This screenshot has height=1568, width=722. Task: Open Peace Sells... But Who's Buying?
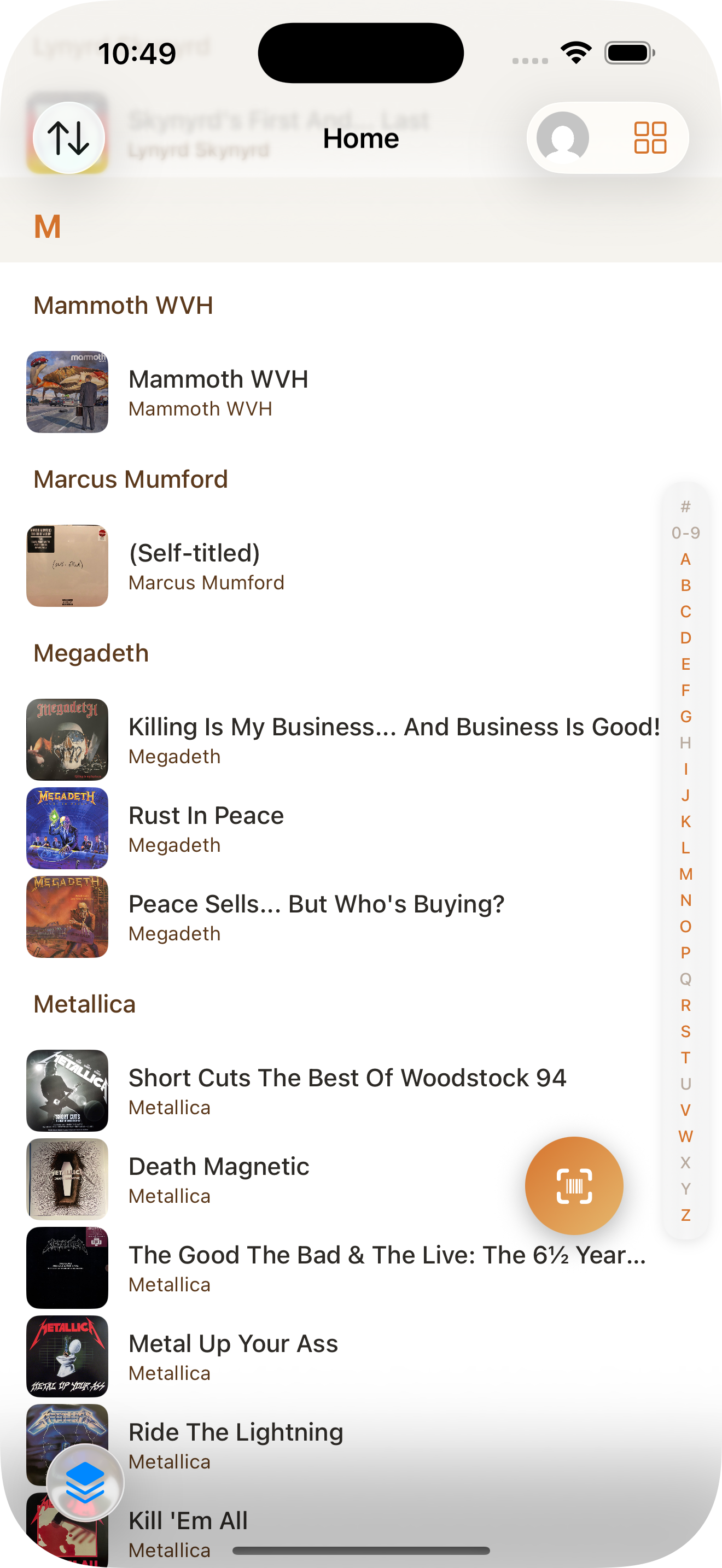316,917
